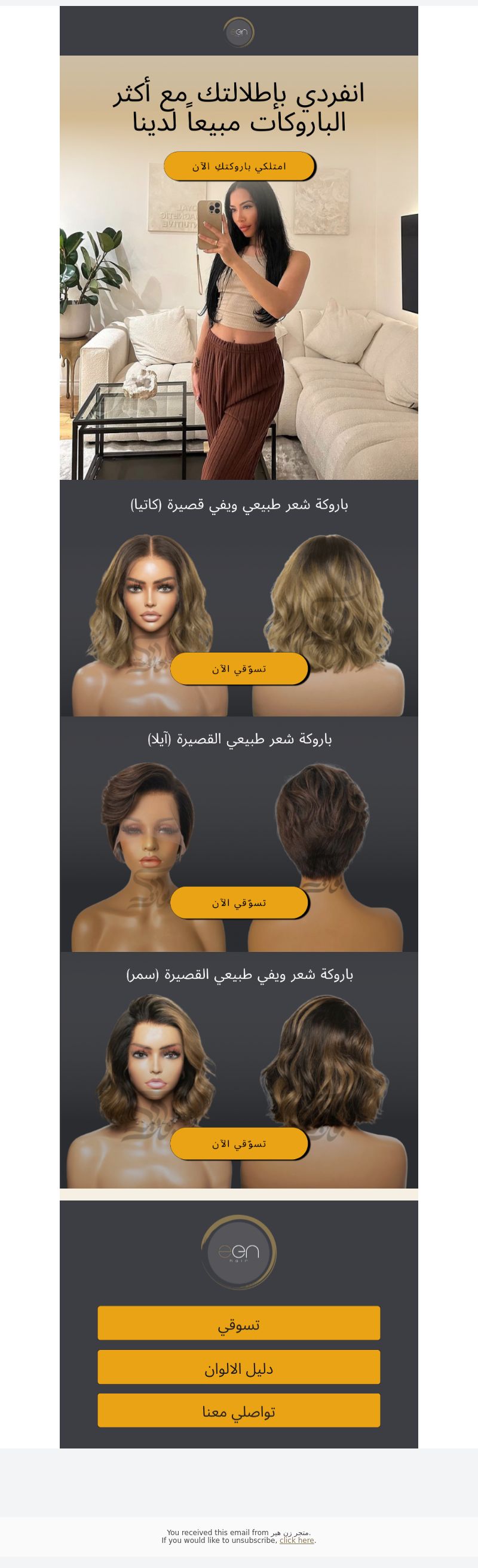
Task: Tap تواصلي معنا to contact
Action: (x=238, y=1410)
